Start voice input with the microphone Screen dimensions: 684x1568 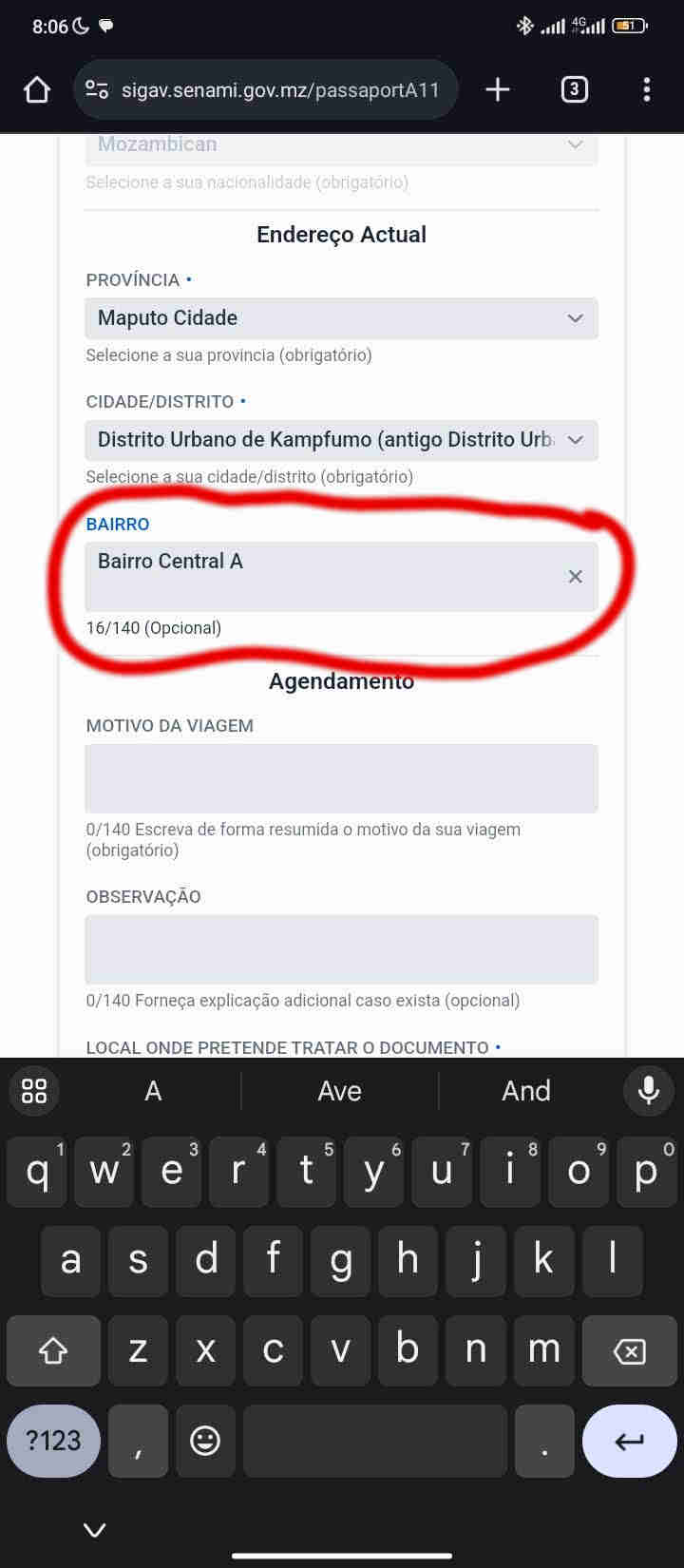[x=649, y=1091]
